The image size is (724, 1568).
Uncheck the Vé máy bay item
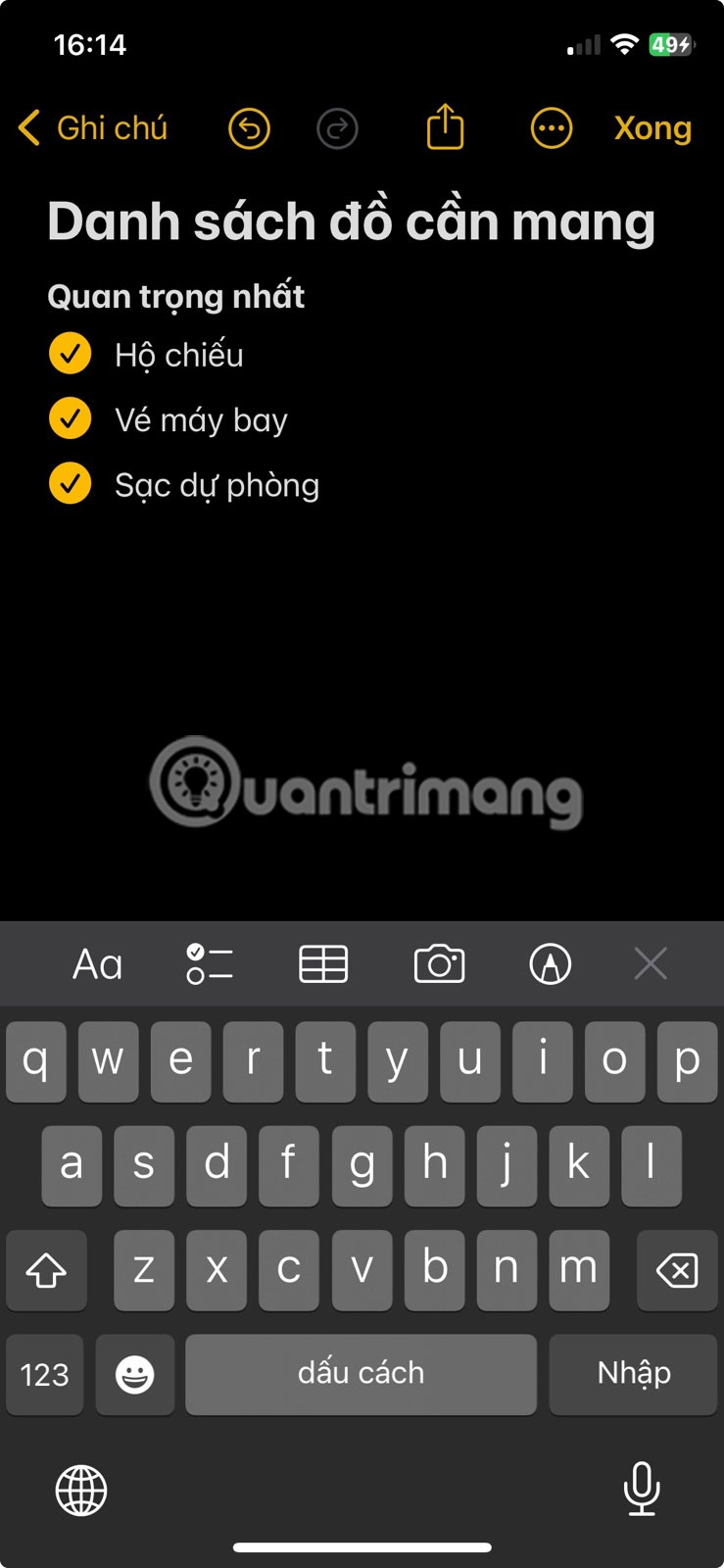[71, 418]
